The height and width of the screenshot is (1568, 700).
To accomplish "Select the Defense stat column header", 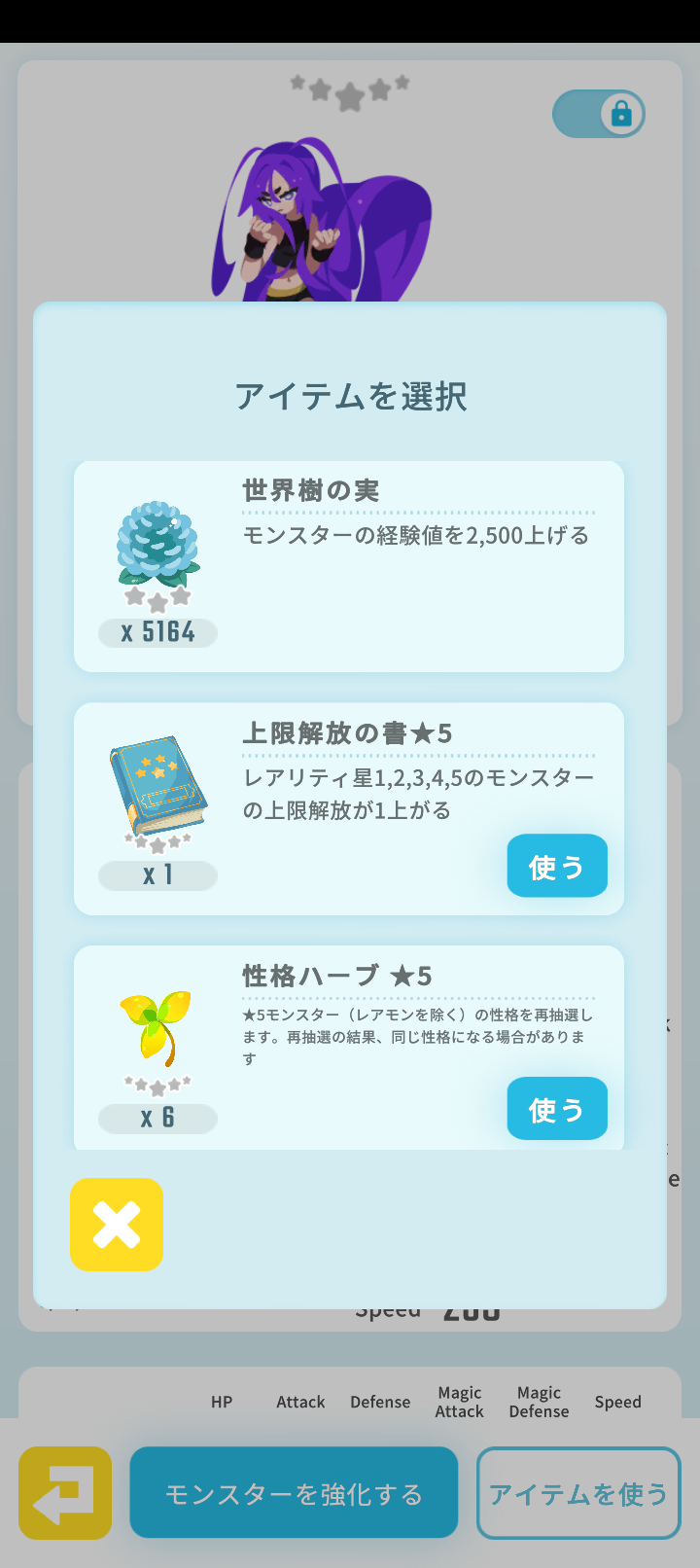I will pyautogui.click(x=380, y=1402).
